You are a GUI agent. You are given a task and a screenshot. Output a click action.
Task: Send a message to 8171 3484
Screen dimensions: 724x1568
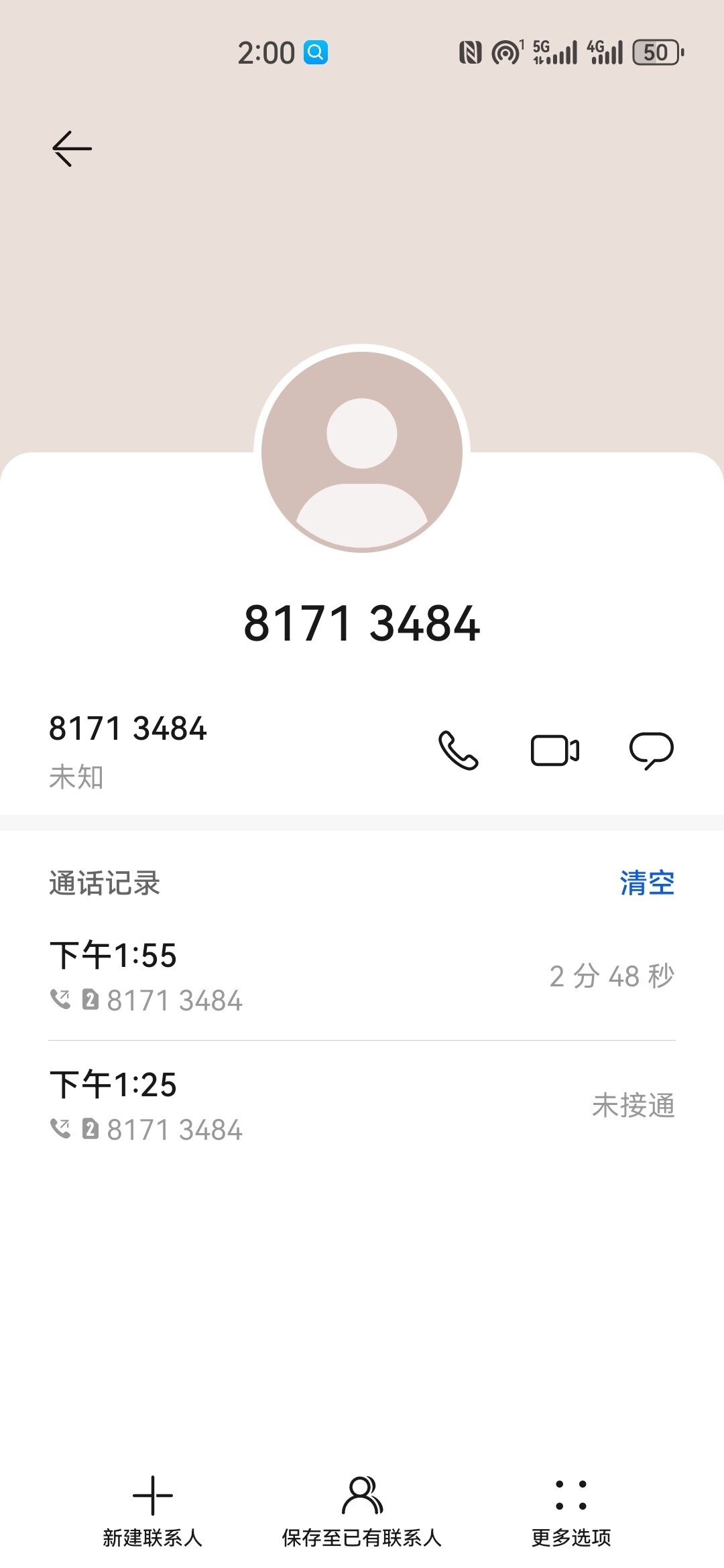click(651, 750)
